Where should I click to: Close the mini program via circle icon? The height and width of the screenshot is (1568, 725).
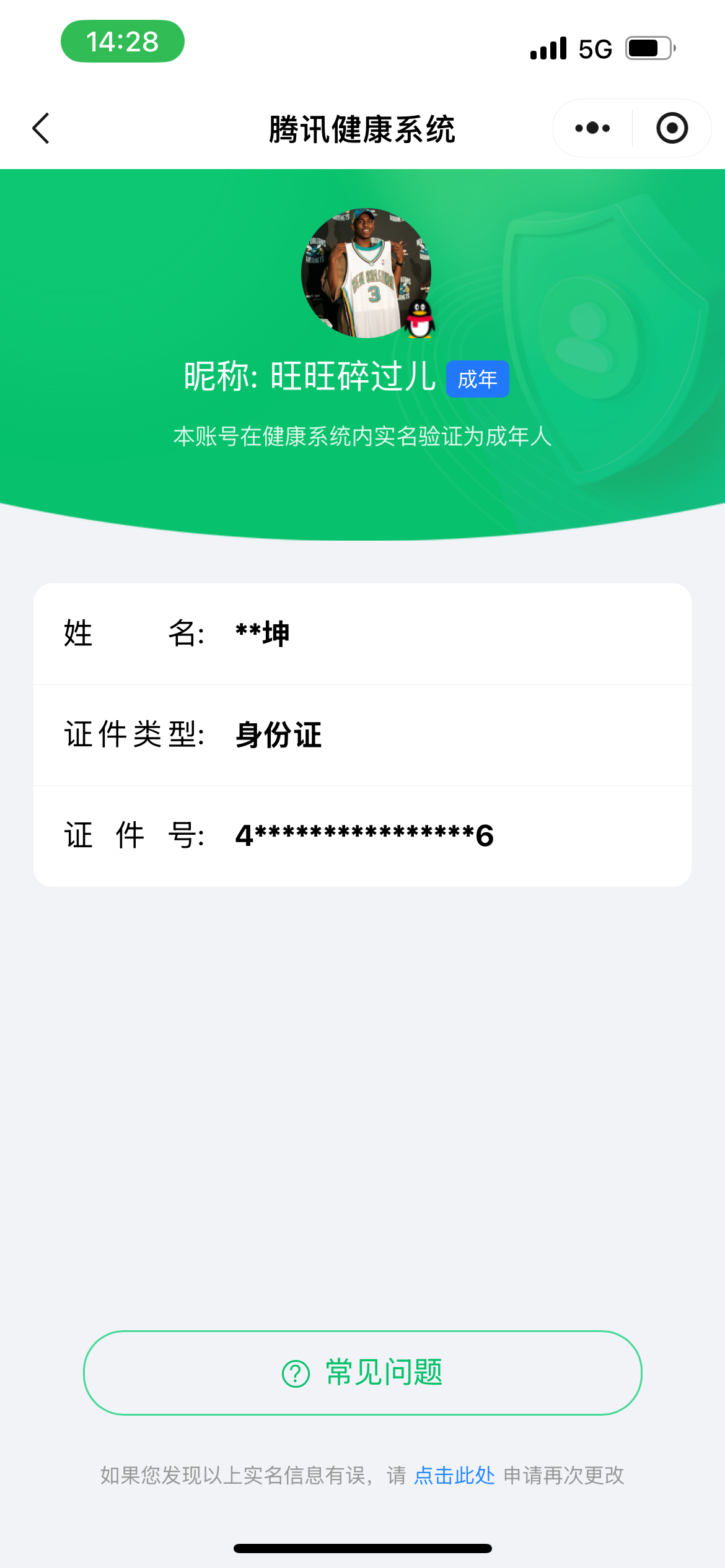pos(672,129)
